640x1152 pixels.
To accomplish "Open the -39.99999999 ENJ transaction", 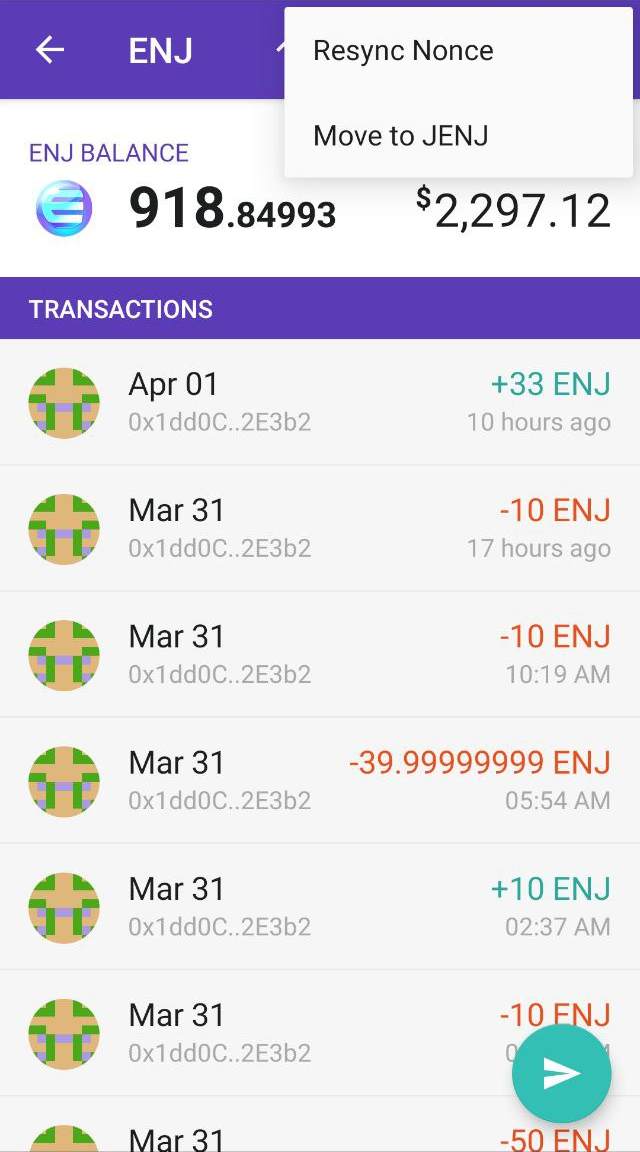I will pyautogui.click(x=320, y=781).
